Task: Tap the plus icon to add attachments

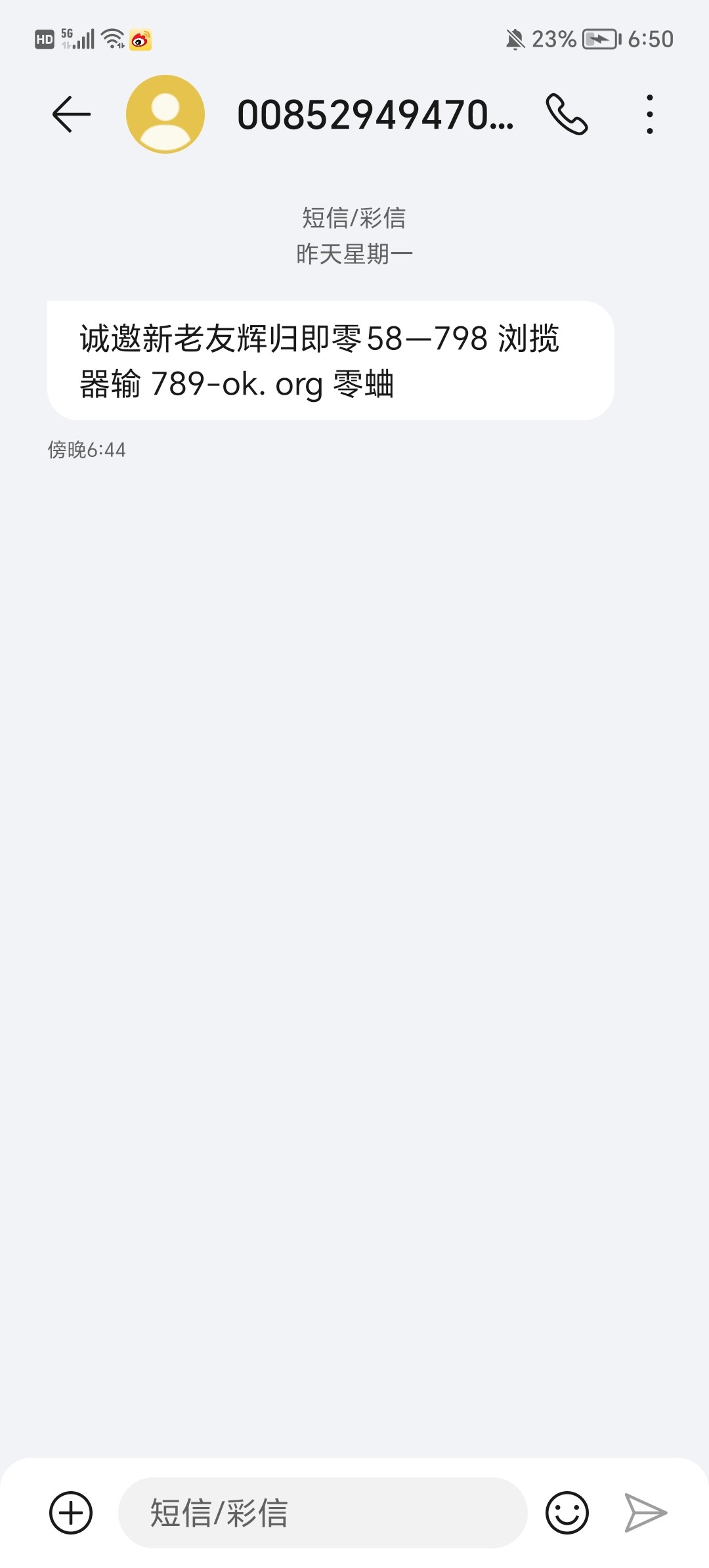Action: pyautogui.click(x=71, y=1513)
